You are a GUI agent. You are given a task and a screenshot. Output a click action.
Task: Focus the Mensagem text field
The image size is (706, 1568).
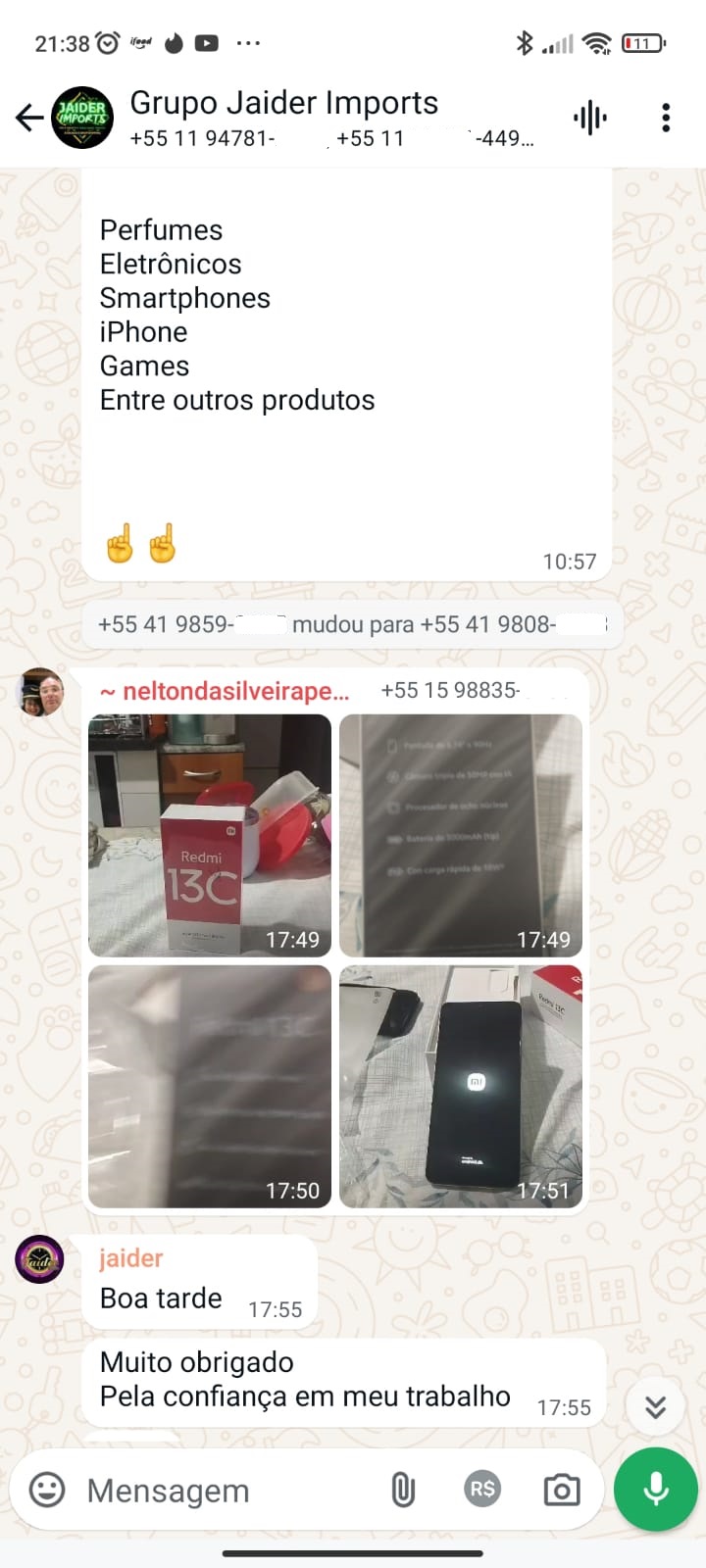click(226, 1491)
